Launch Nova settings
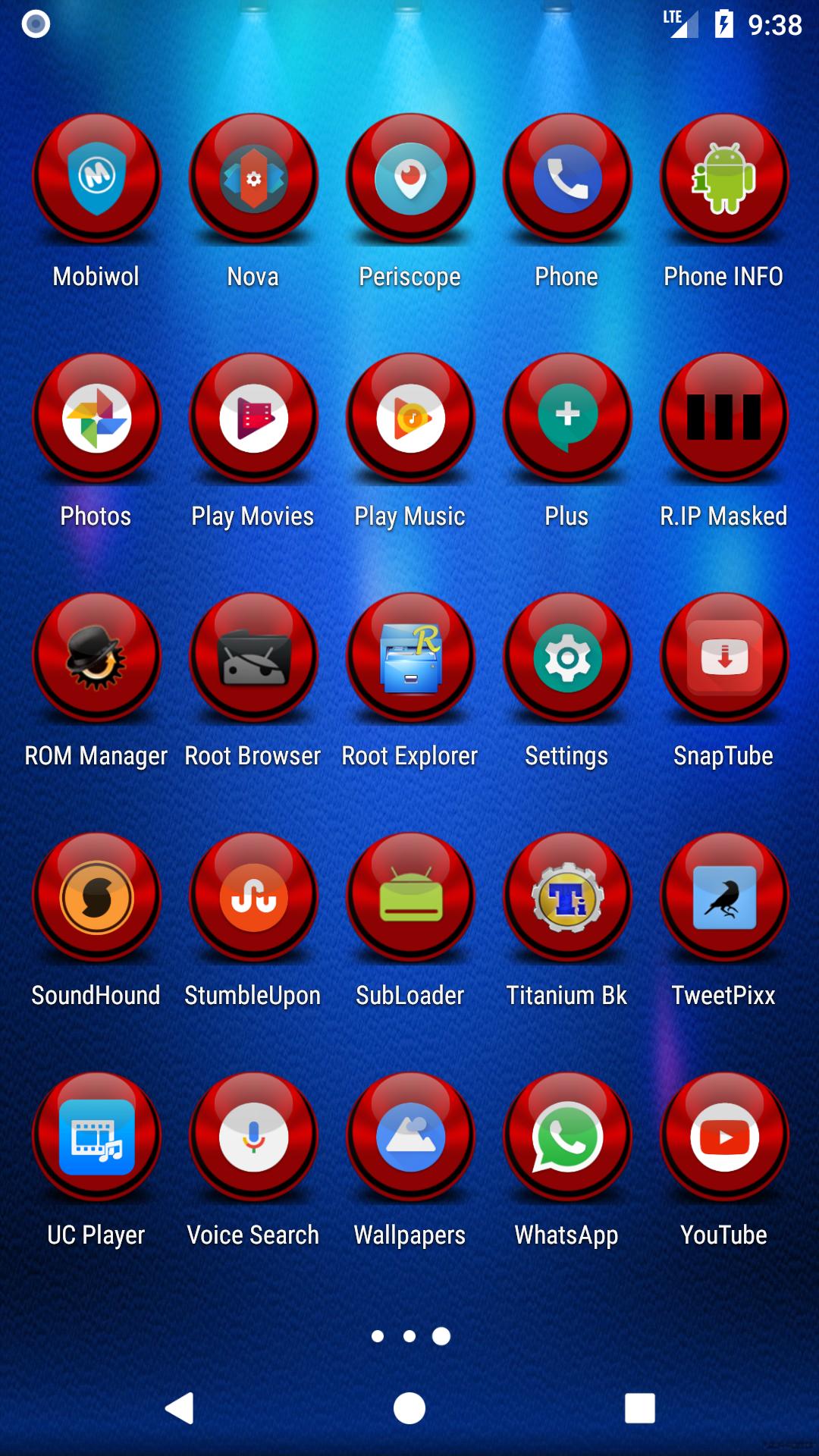The height and width of the screenshot is (1456, 819). [253, 179]
